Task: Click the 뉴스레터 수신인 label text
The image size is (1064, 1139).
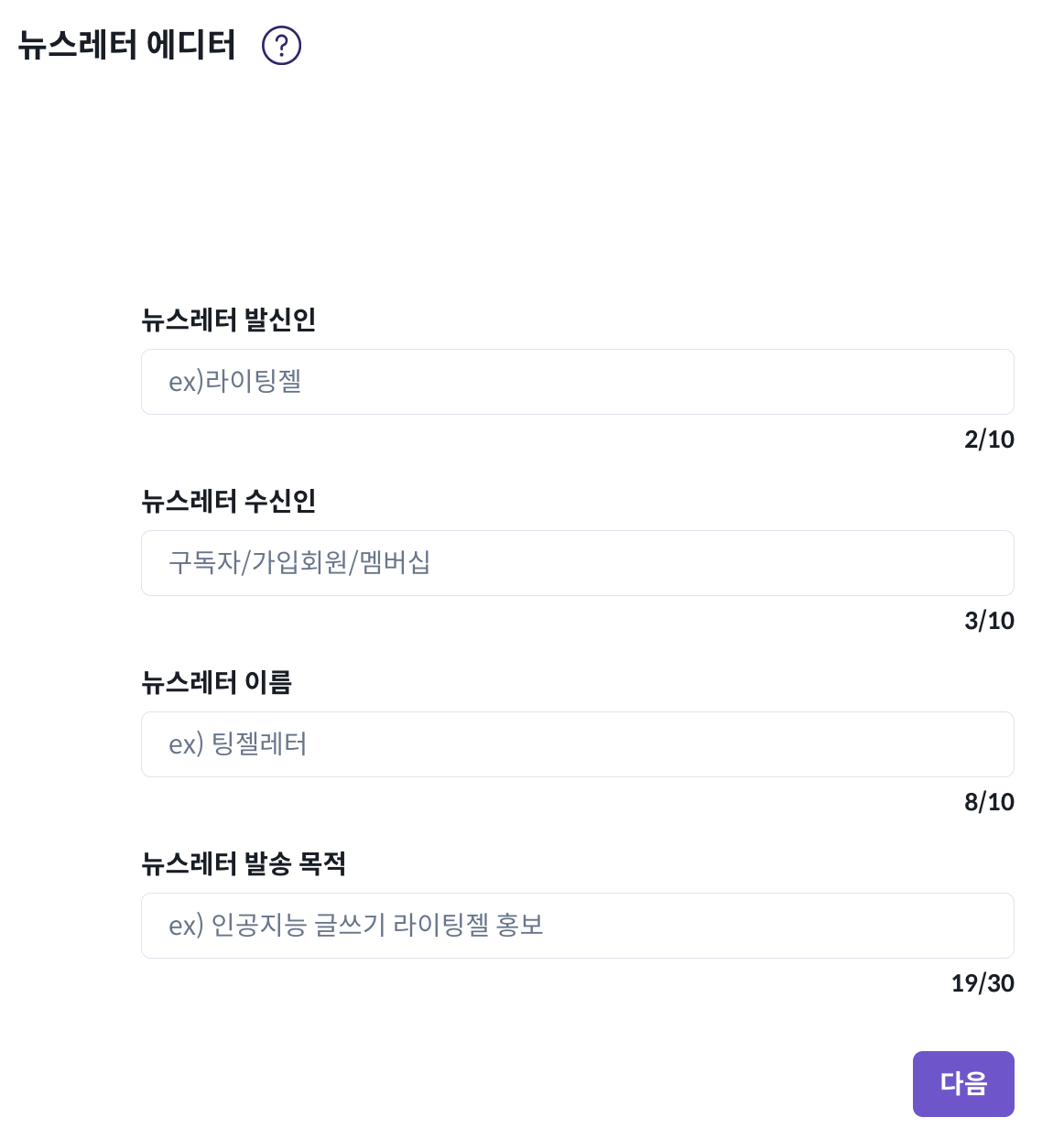Action: pyautogui.click(x=228, y=502)
